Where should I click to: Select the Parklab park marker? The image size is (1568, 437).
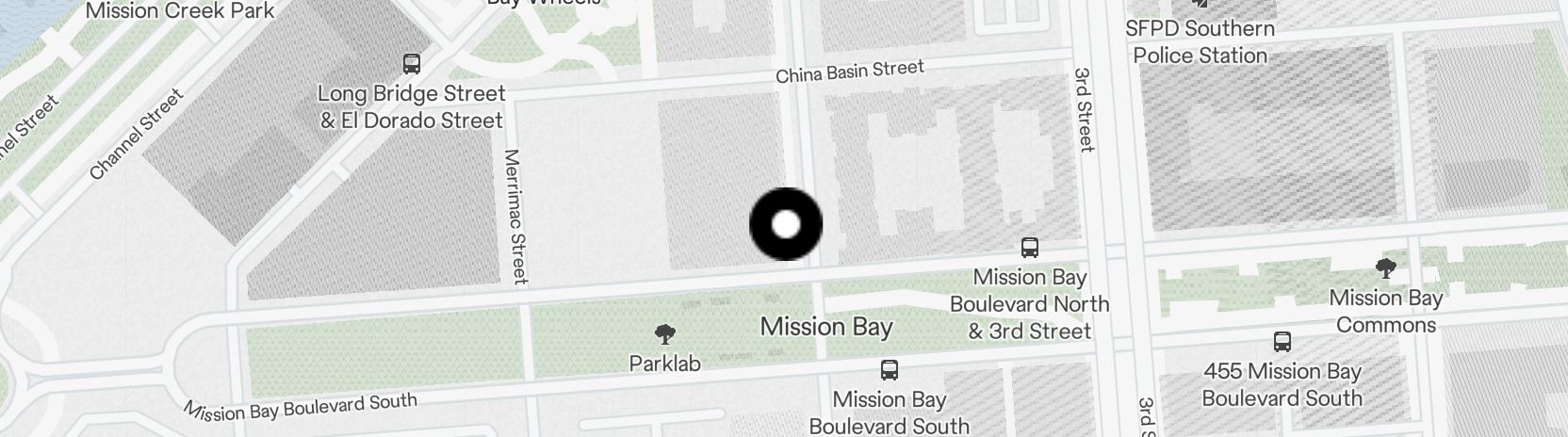[665, 333]
